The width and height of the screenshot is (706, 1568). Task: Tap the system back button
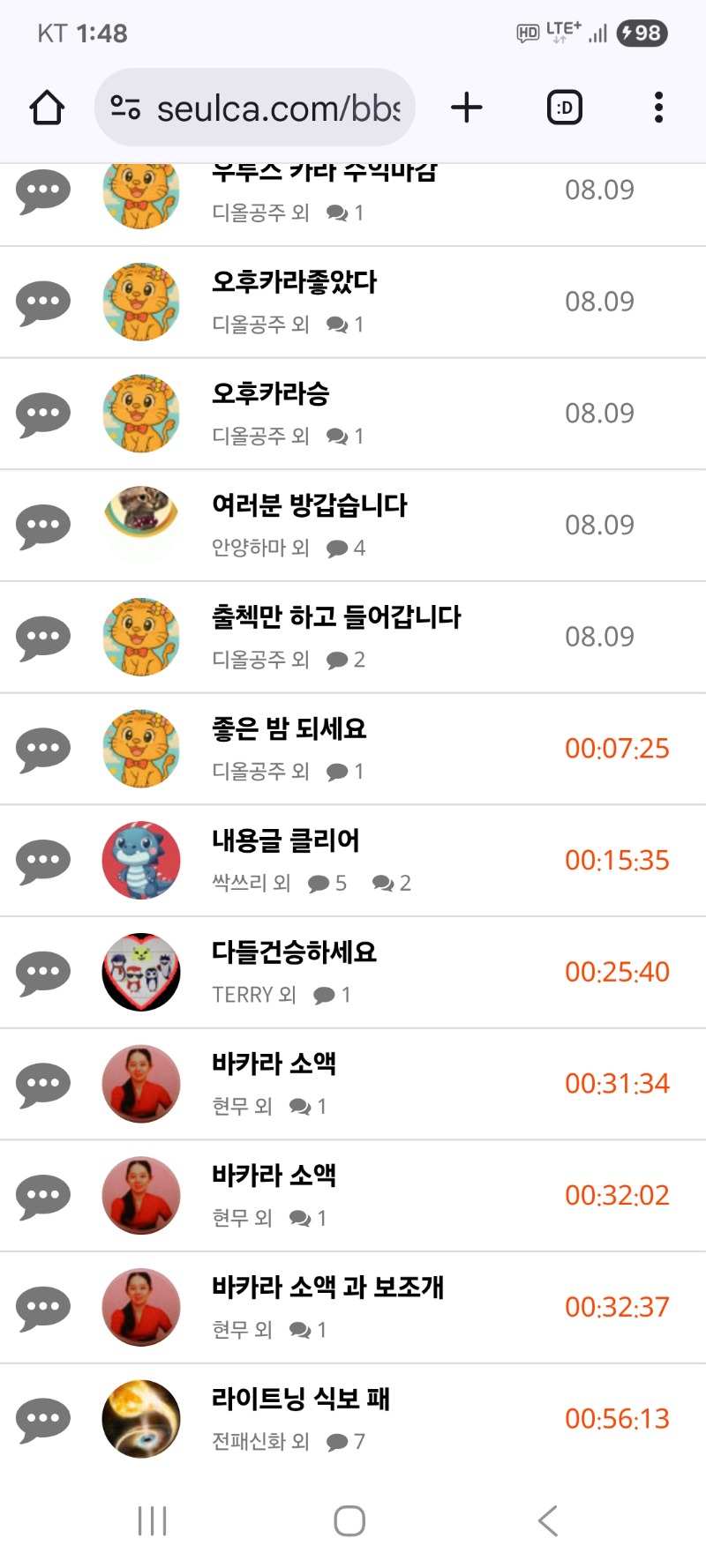click(548, 1520)
